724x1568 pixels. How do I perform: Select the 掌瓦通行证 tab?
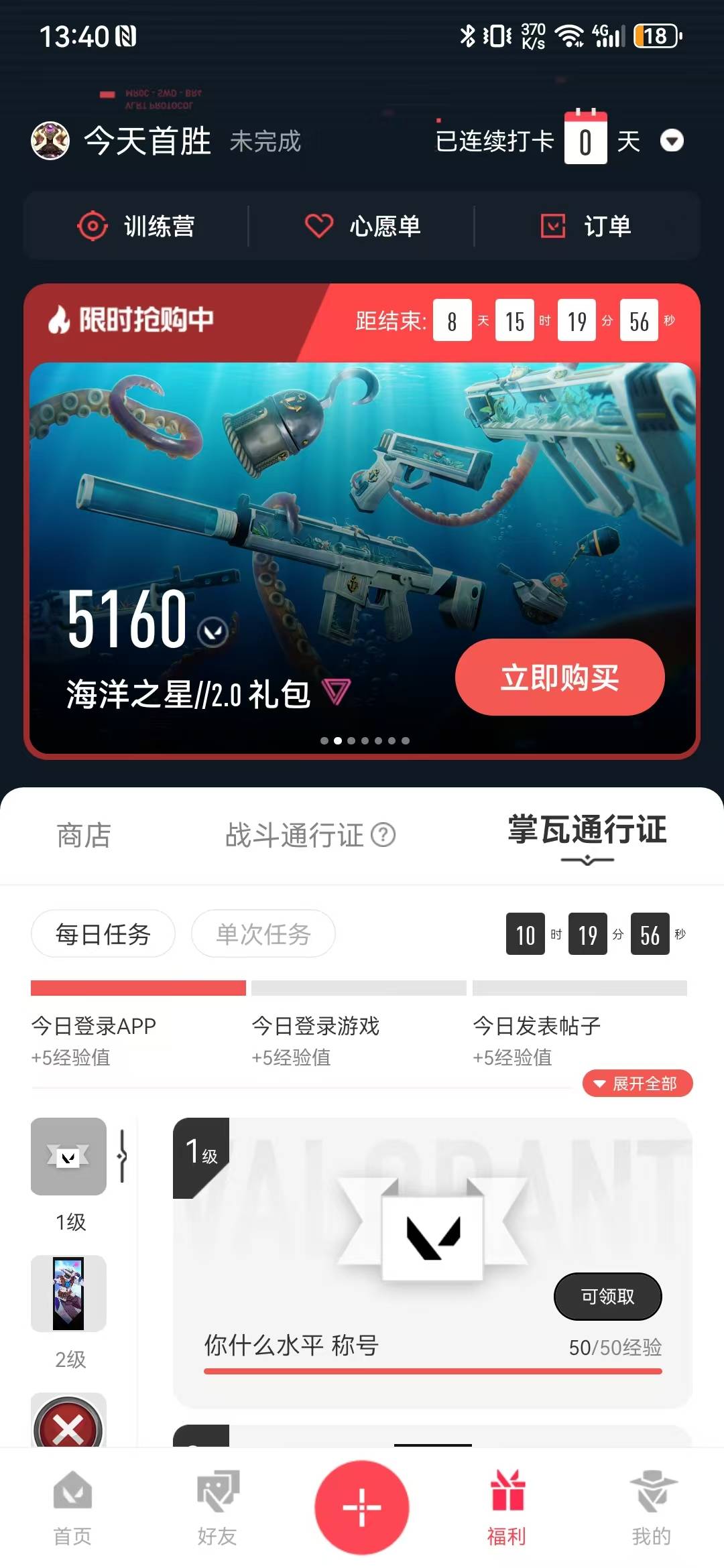click(x=587, y=831)
